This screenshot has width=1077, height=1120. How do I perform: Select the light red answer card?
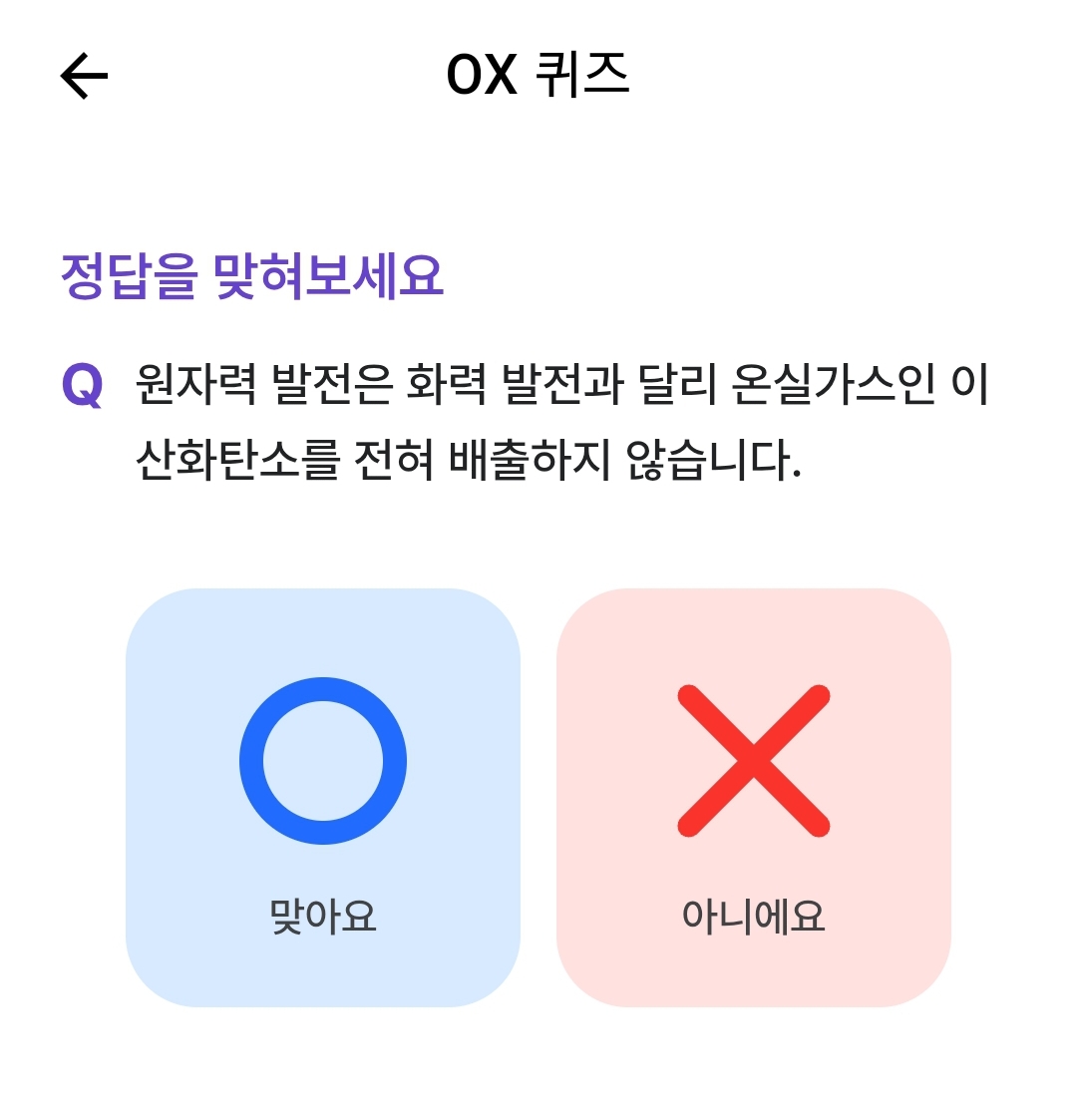pos(755,793)
